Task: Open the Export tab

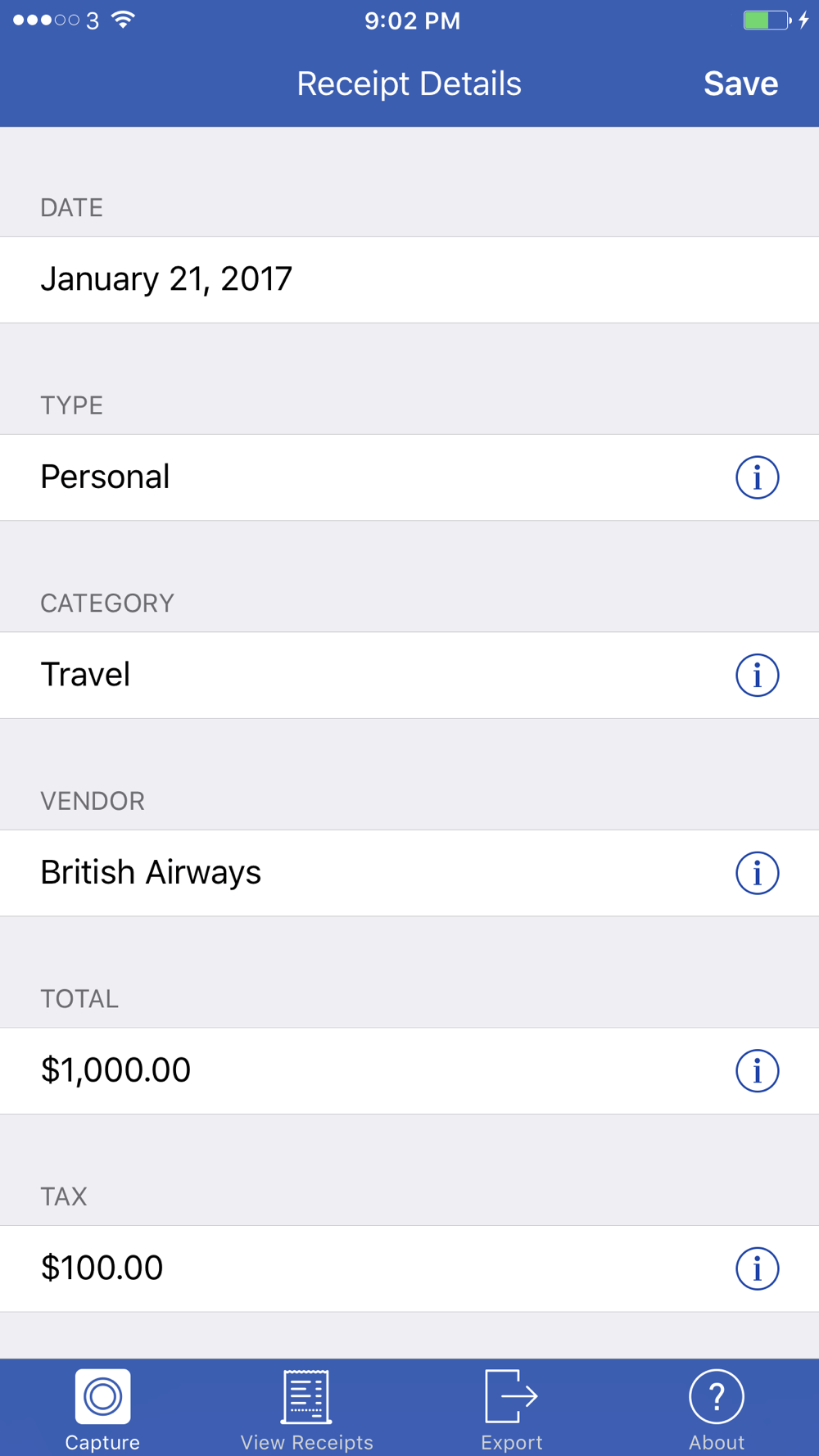Action: pos(512,1409)
